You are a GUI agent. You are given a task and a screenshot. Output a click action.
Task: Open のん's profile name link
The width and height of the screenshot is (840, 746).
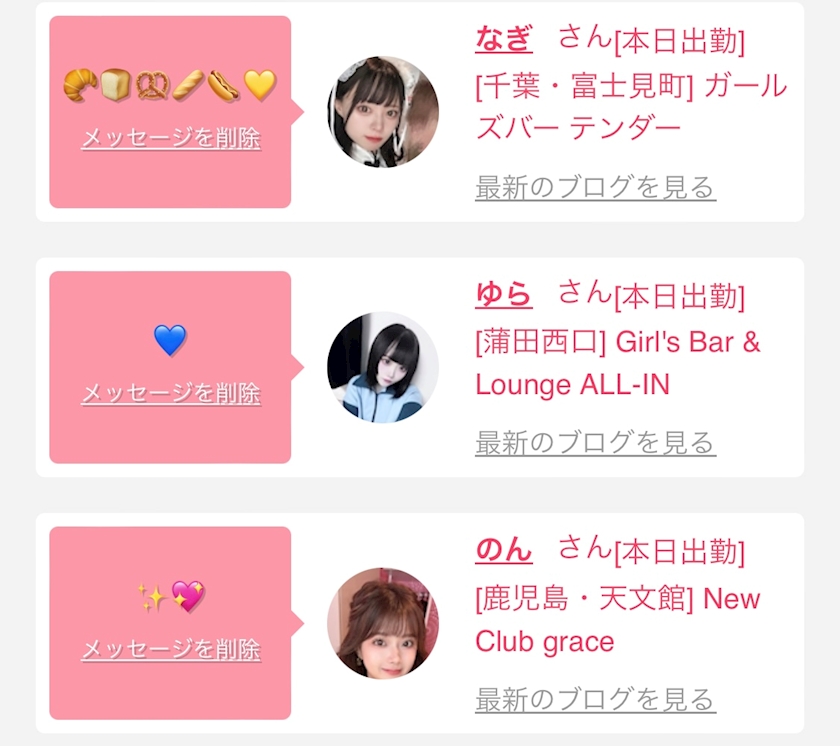(x=503, y=550)
